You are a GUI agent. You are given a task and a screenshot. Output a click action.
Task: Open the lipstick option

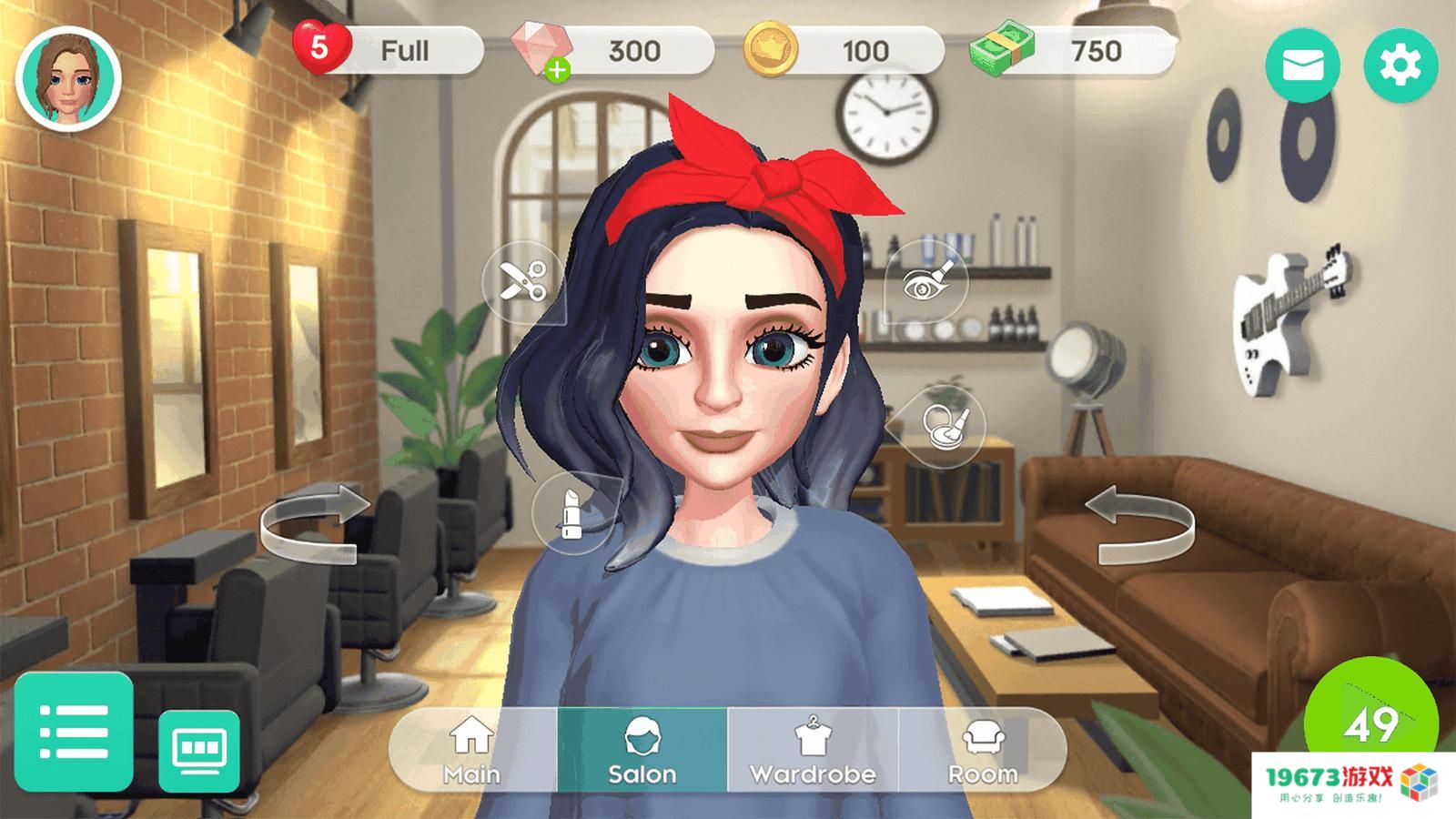pyautogui.click(x=571, y=512)
